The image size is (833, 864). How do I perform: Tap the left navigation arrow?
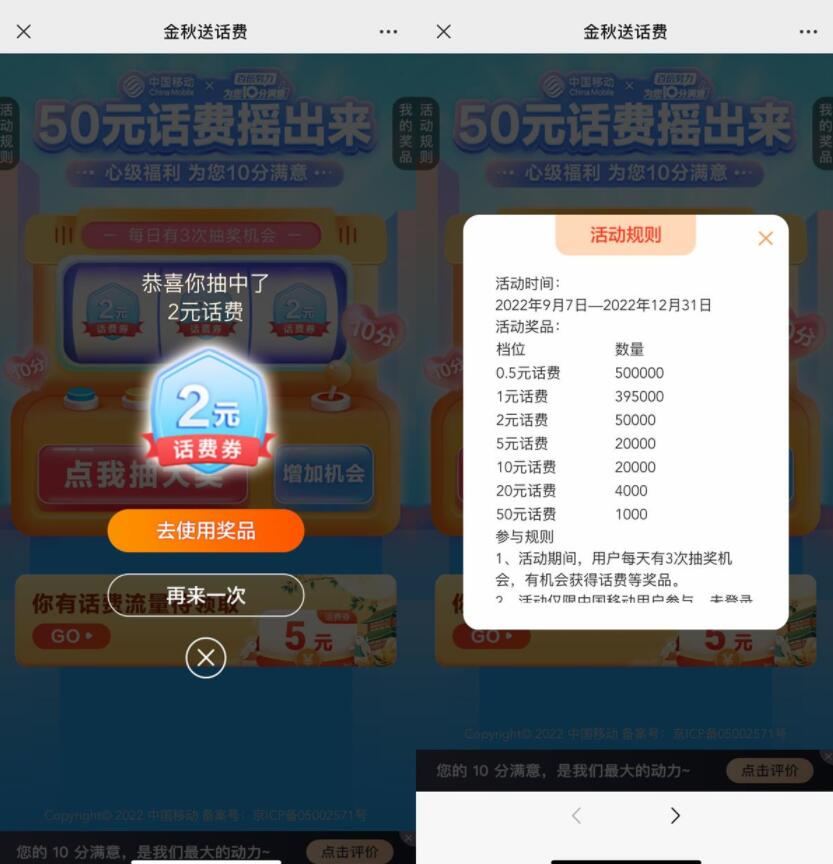click(575, 816)
